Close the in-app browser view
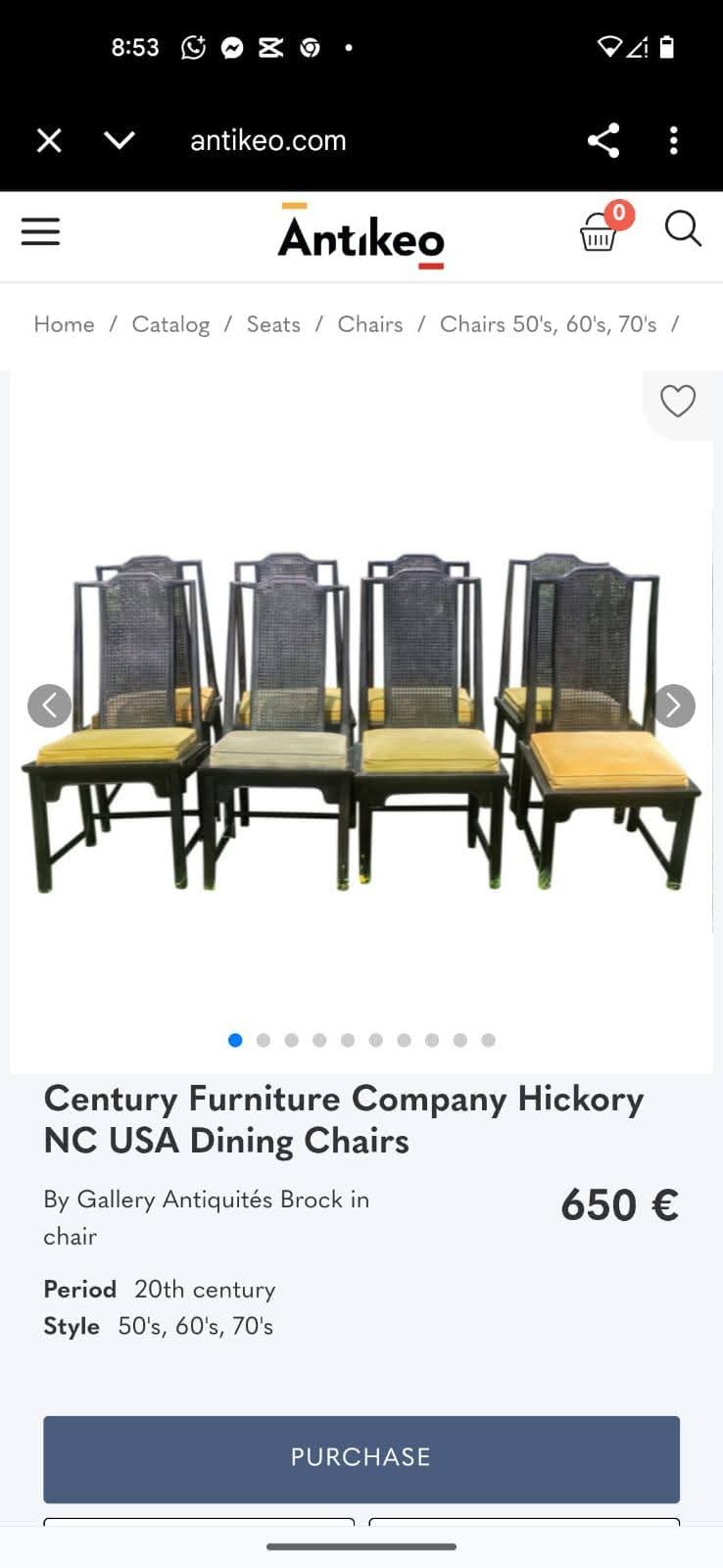Image resolution: width=723 pixels, height=1568 pixels. coord(48,140)
